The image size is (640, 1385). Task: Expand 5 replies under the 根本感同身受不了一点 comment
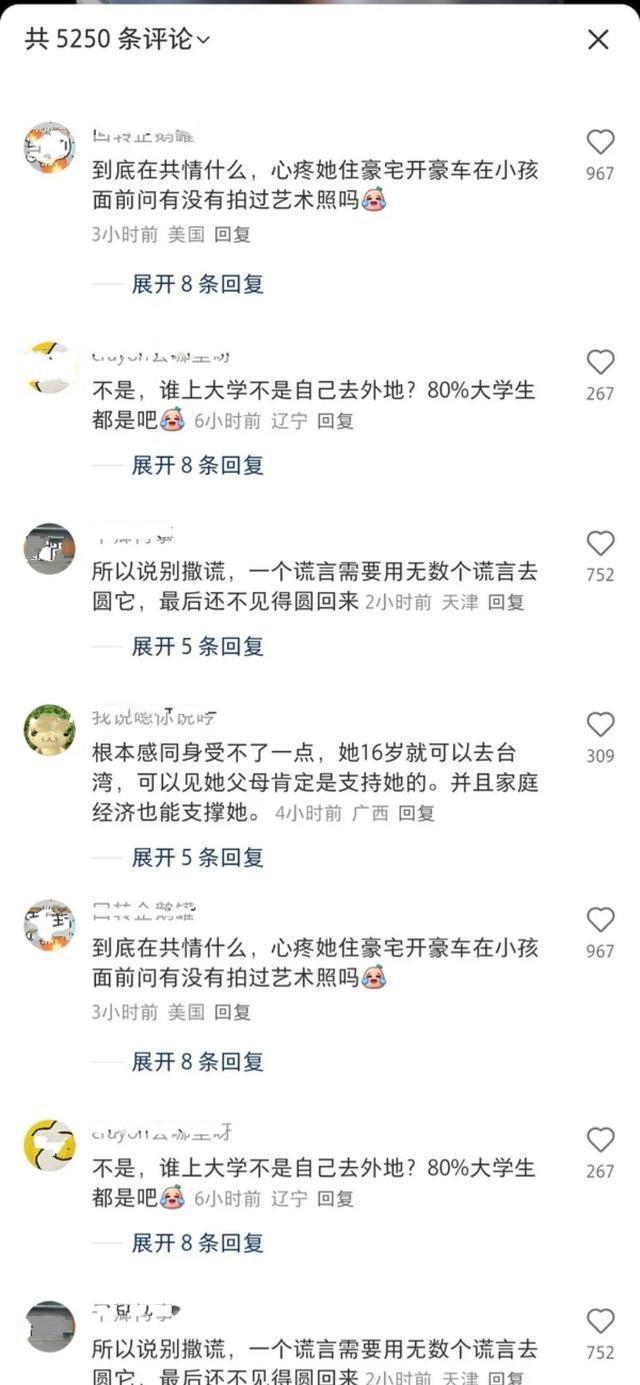coord(197,857)
